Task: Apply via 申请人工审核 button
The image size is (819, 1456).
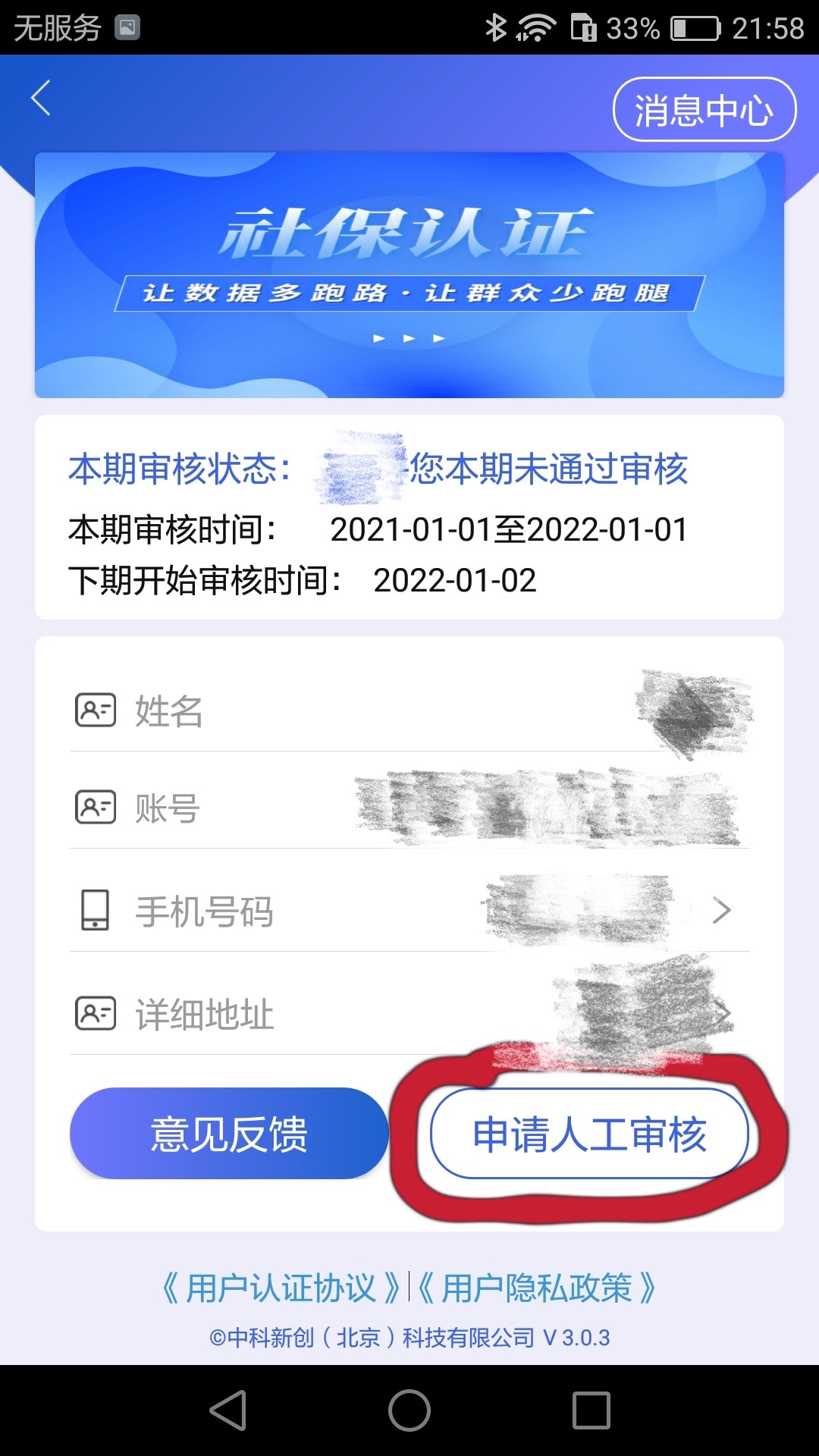Action: [589, 1134]
